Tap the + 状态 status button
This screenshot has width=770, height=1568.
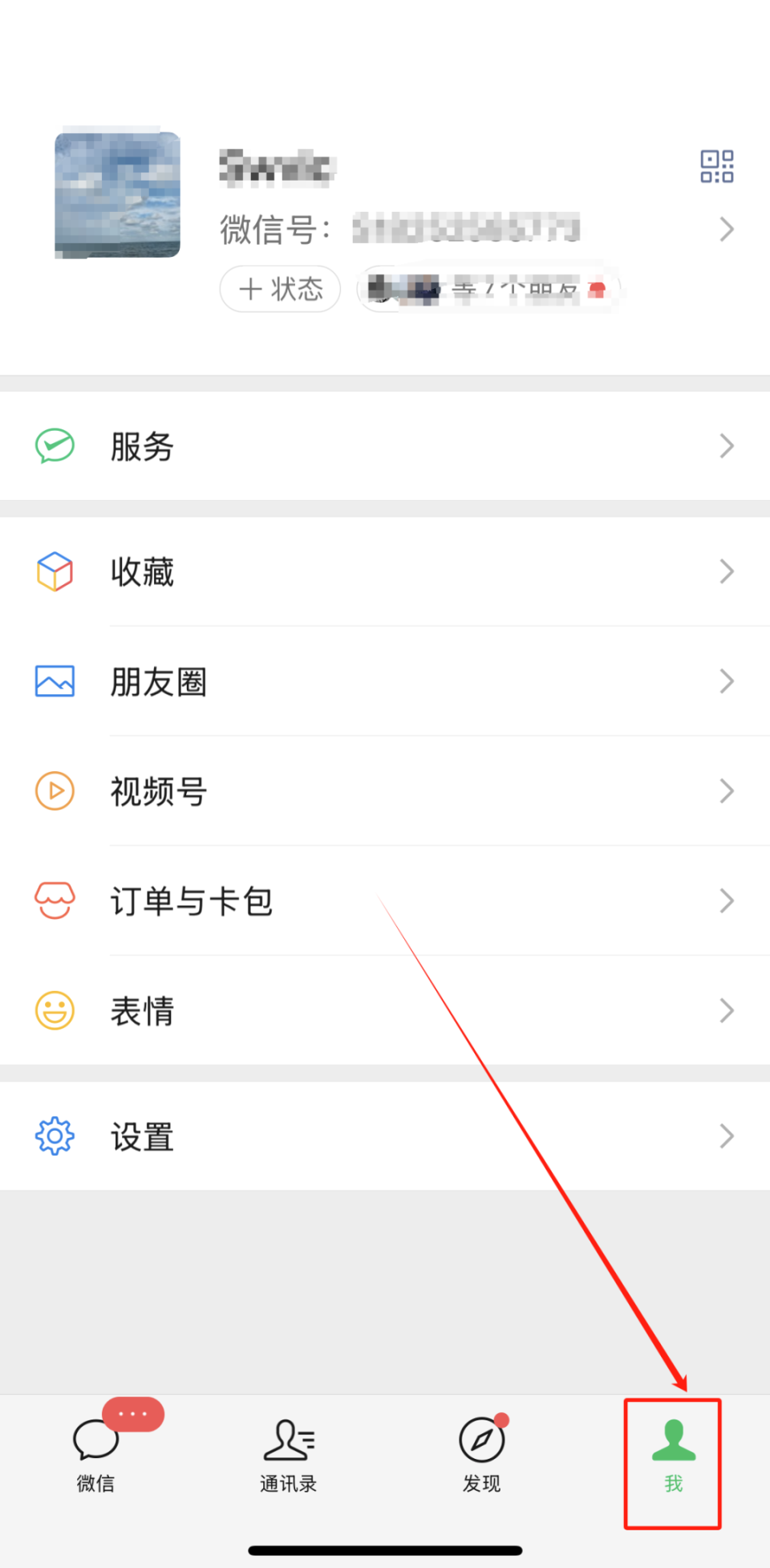(280, 290)
